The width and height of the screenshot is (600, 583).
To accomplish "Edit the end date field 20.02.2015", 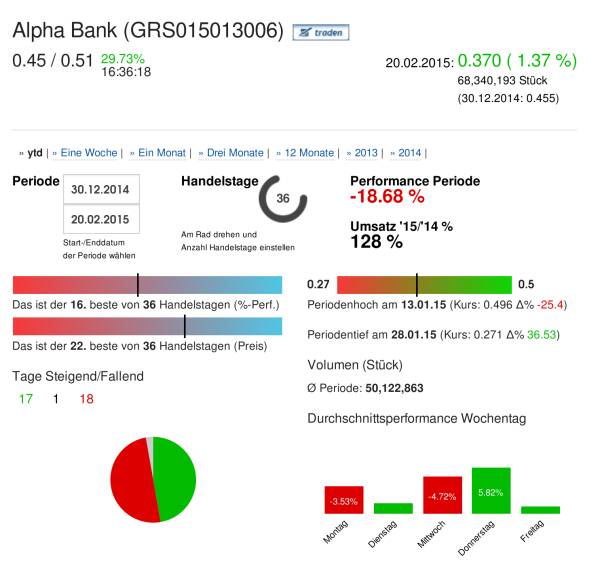I will pos(101,219).
